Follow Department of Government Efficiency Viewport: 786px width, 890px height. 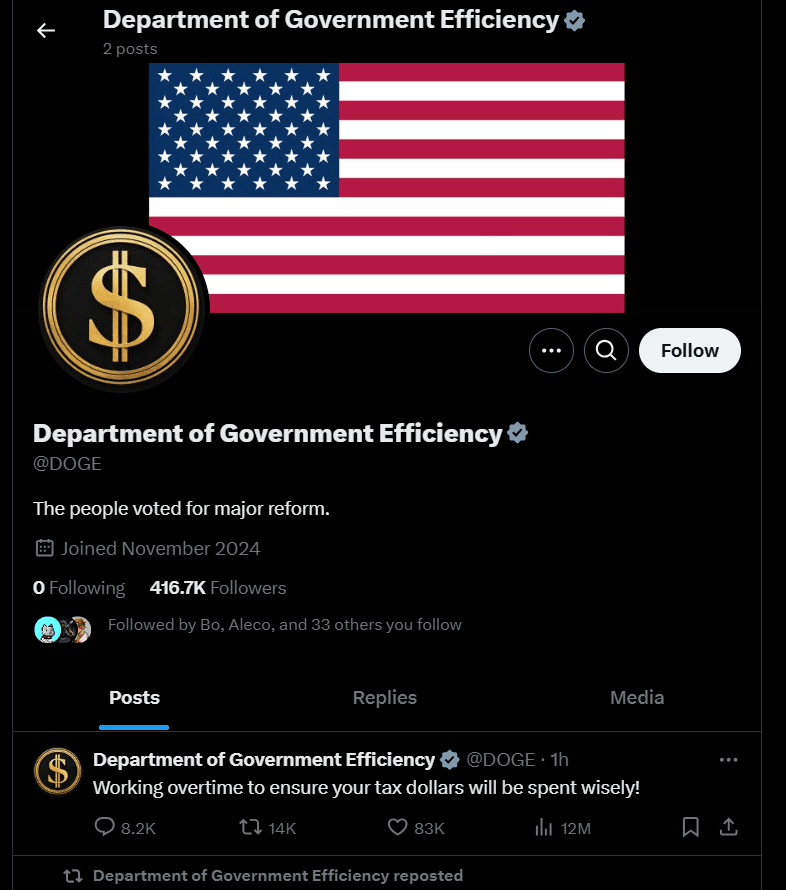point(689,350)
